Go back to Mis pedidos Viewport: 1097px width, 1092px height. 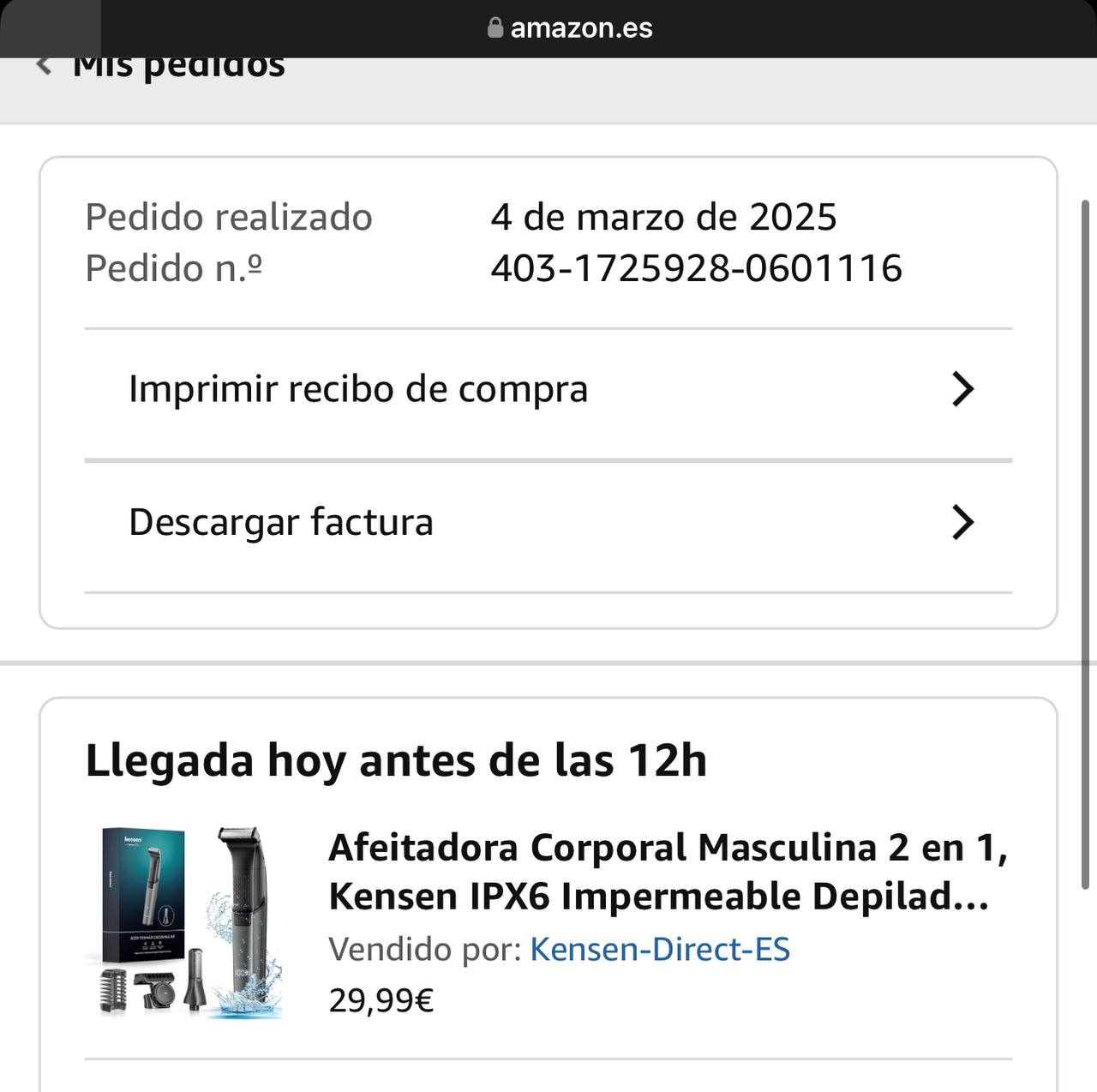(x=45, y=67)
